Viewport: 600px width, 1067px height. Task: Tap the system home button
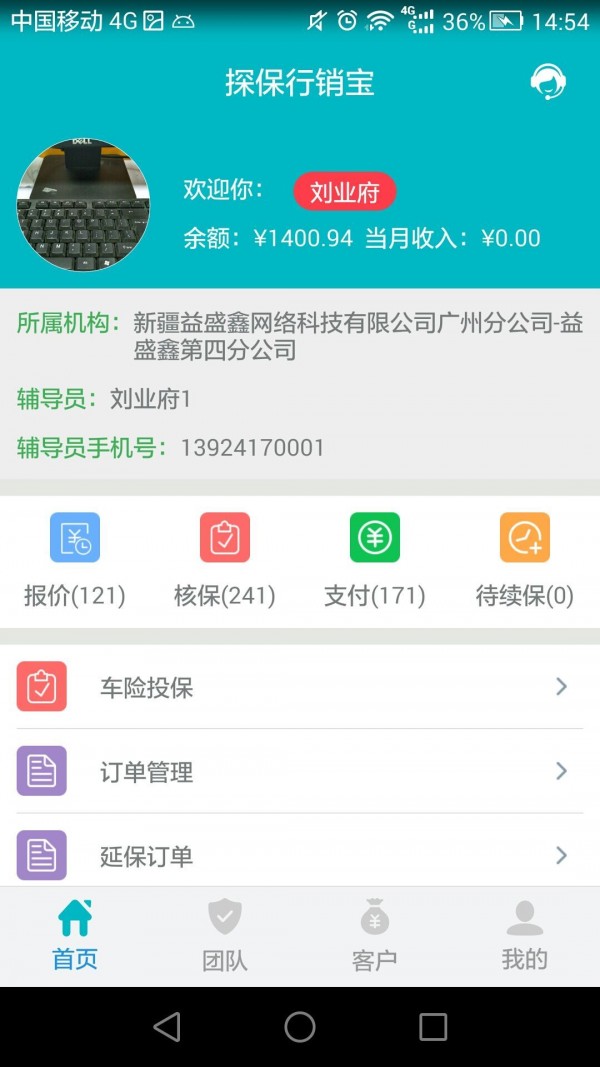pyautogui.click(x=300, y=1027)
